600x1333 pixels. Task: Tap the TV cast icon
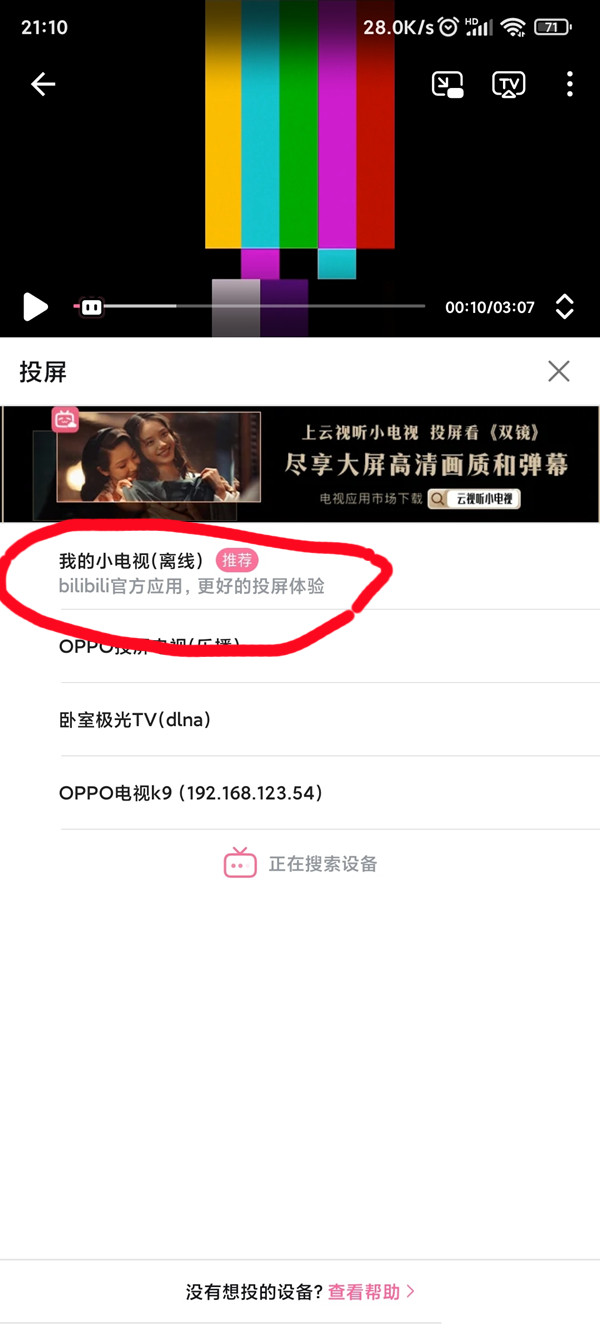pyautogui.click(x=509, y=85)
